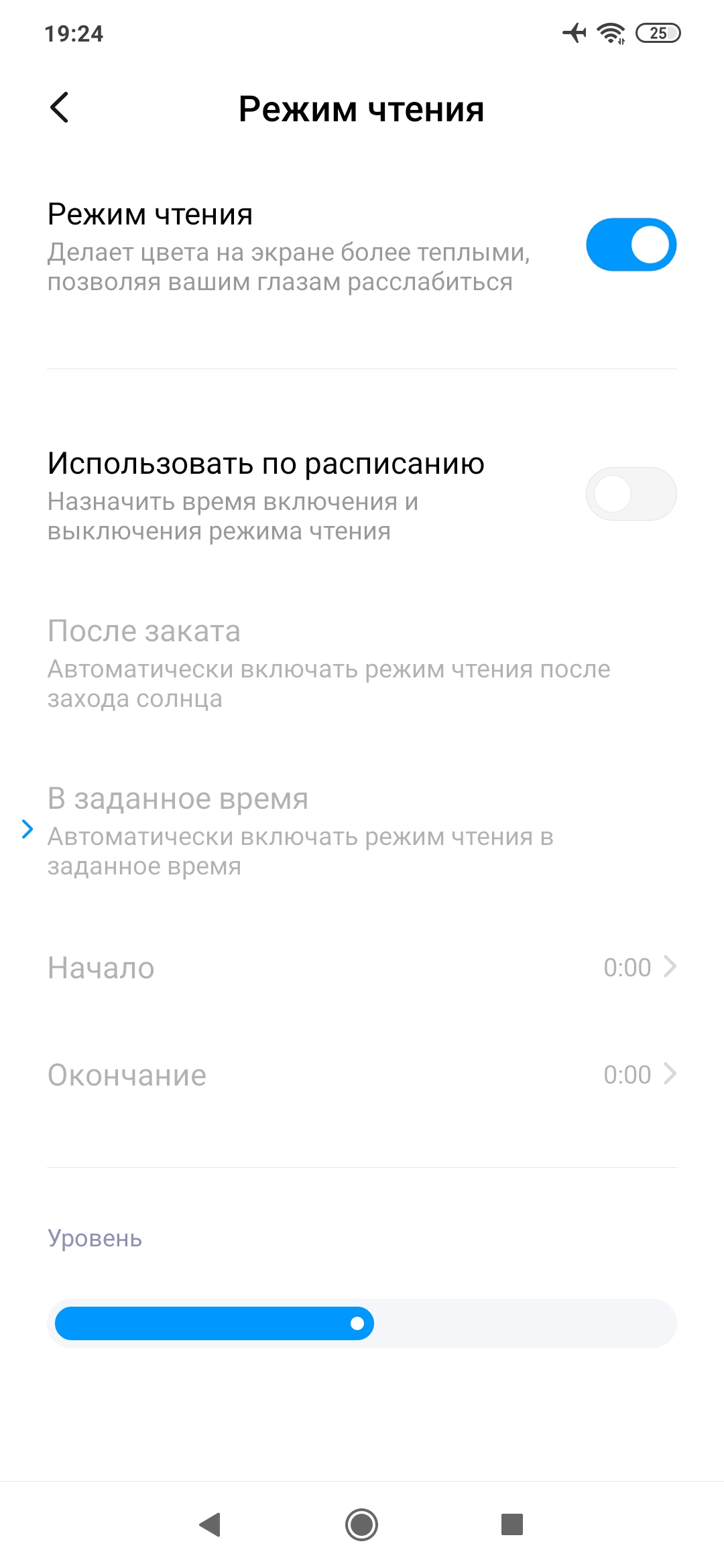Choose the В заданное время option

[302, 830]
